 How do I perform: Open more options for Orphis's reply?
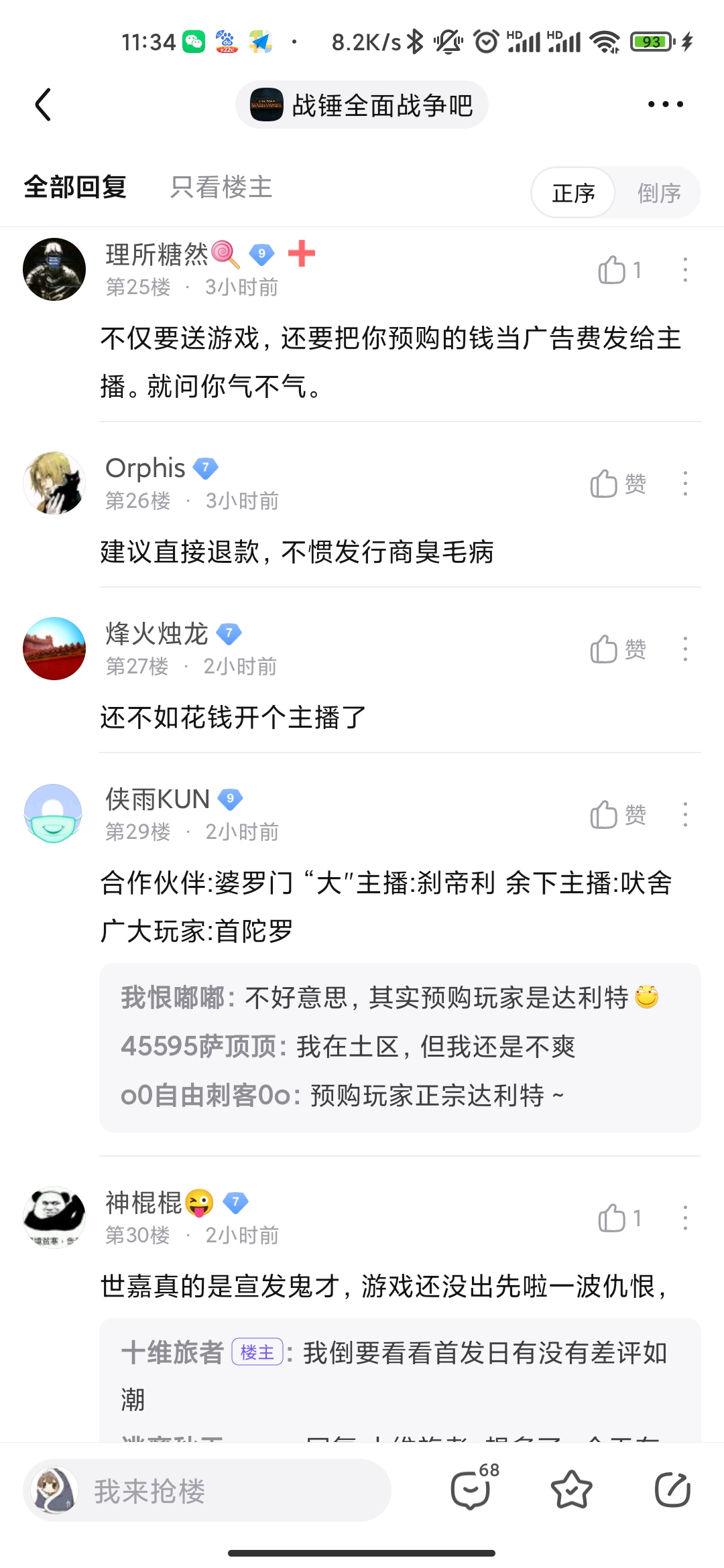pyautogui.click(x=684, y=483)
